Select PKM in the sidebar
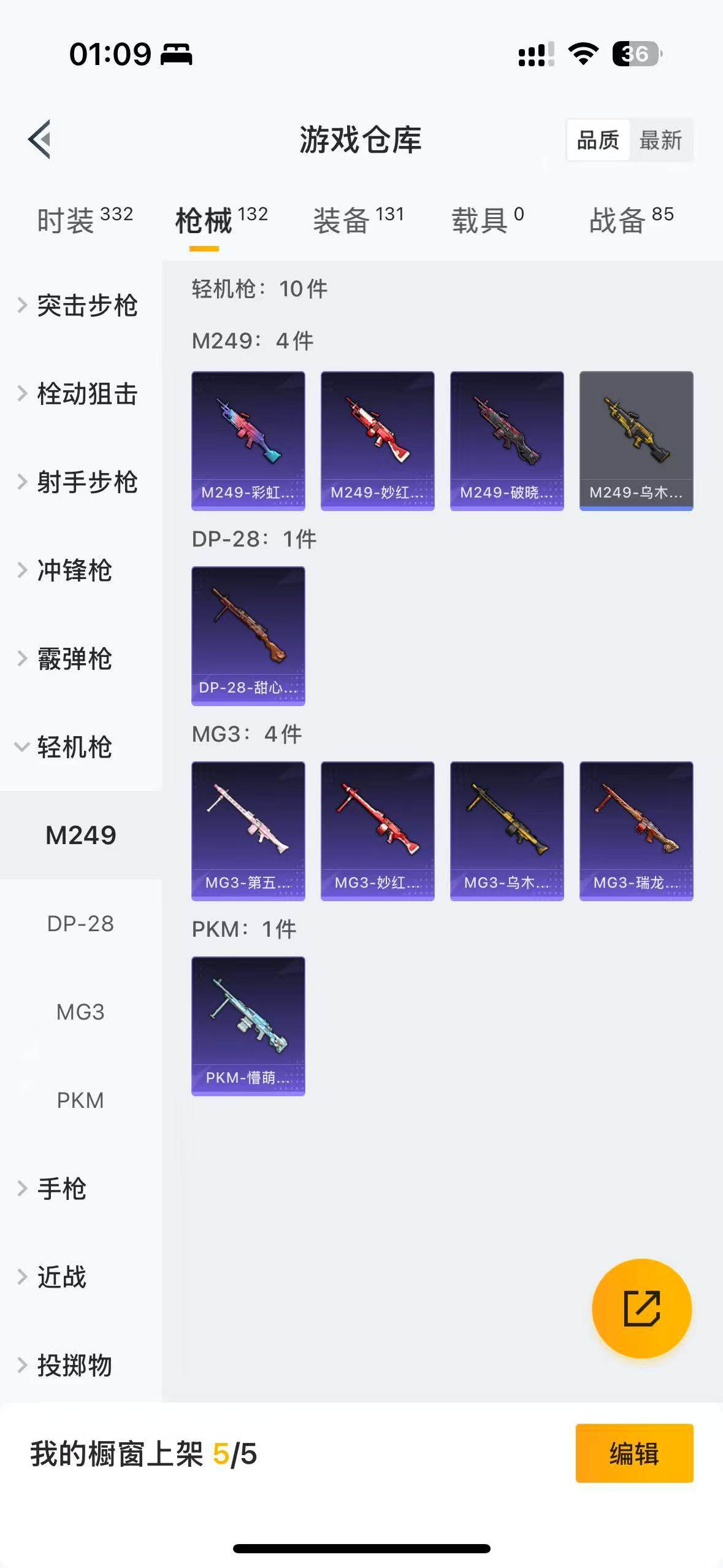The height and width of the screenshot is (1568, 723). point(80,1101)
